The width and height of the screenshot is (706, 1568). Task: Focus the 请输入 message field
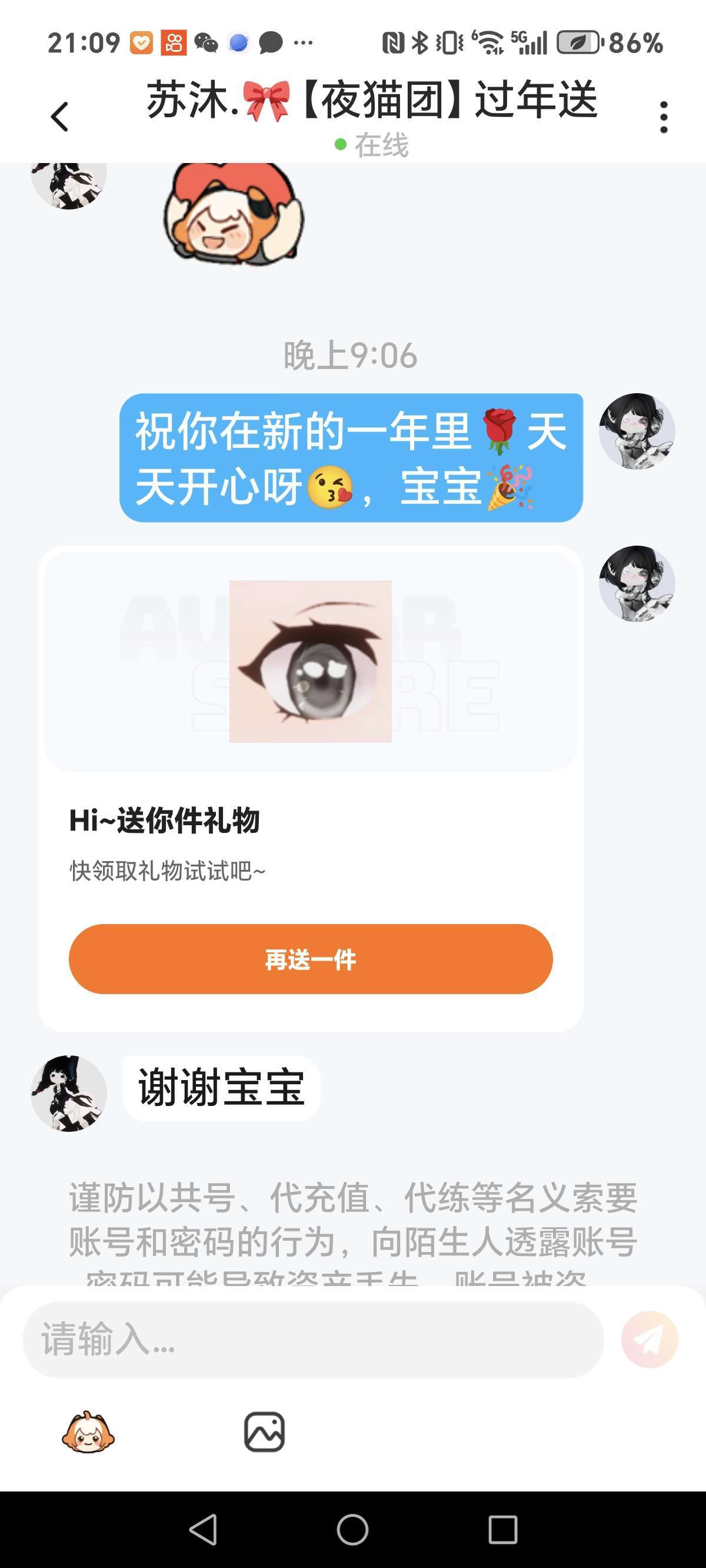pyautogui.click(x=313, y=1340)
